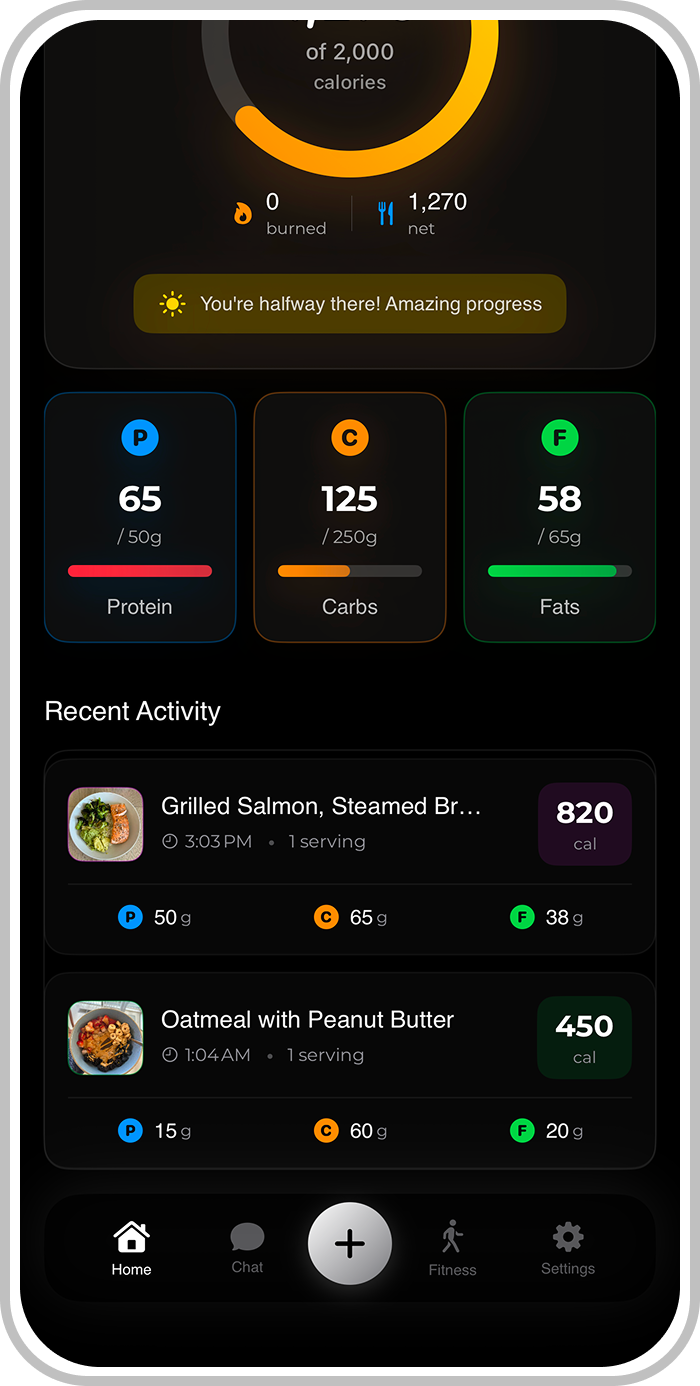Open the Grilled Salmon meal entry
Viewport: 700px width, 1386px height.
pos(321,822)
